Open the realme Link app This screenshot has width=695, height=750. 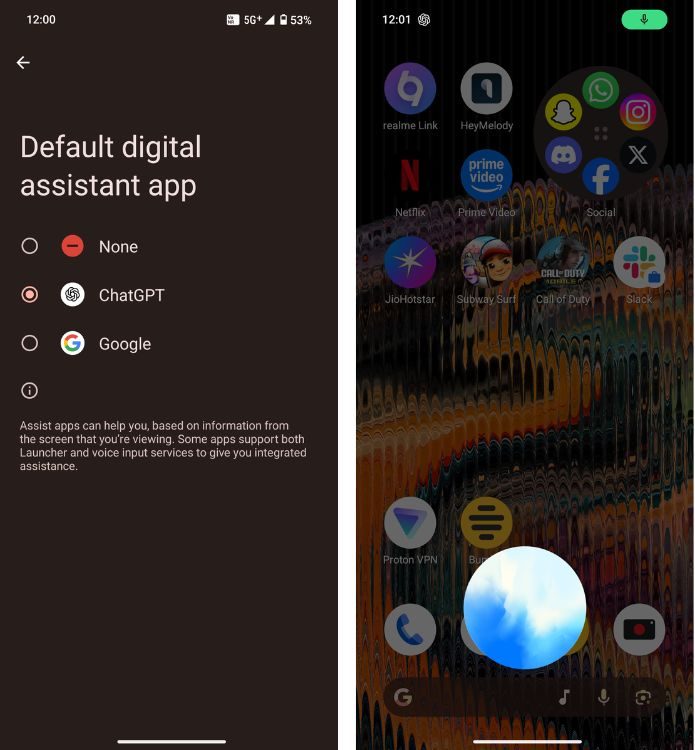pyautogui.click(x=410, y=89)
